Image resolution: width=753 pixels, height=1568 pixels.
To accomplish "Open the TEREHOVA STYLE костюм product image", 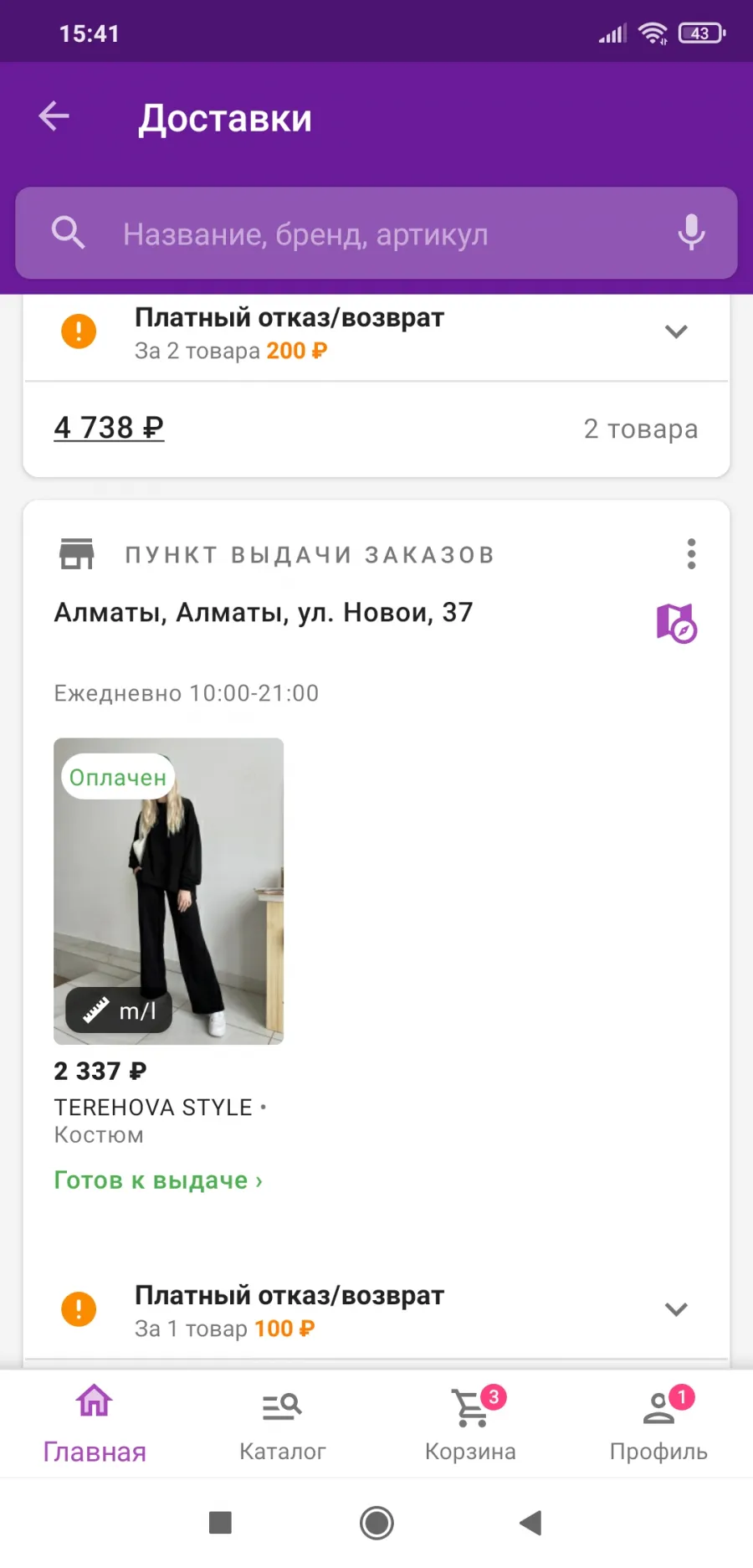I will pyautogui.click(x=169, y=891).
